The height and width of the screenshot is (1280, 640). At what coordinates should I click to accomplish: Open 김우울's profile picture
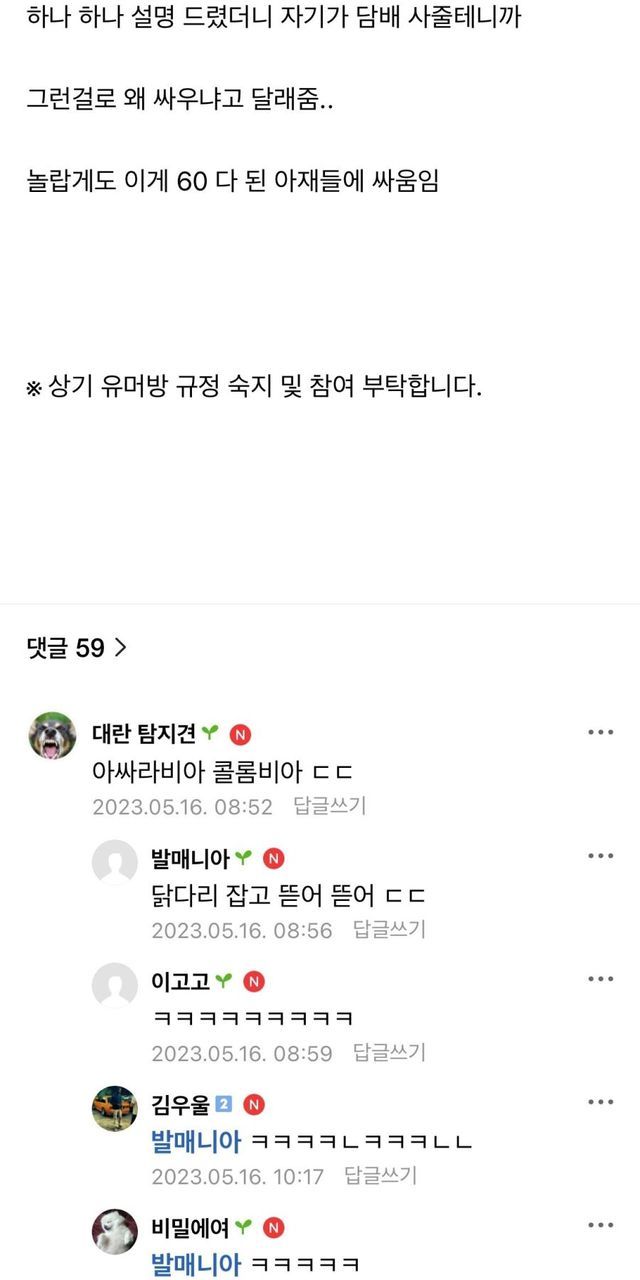114,1108
